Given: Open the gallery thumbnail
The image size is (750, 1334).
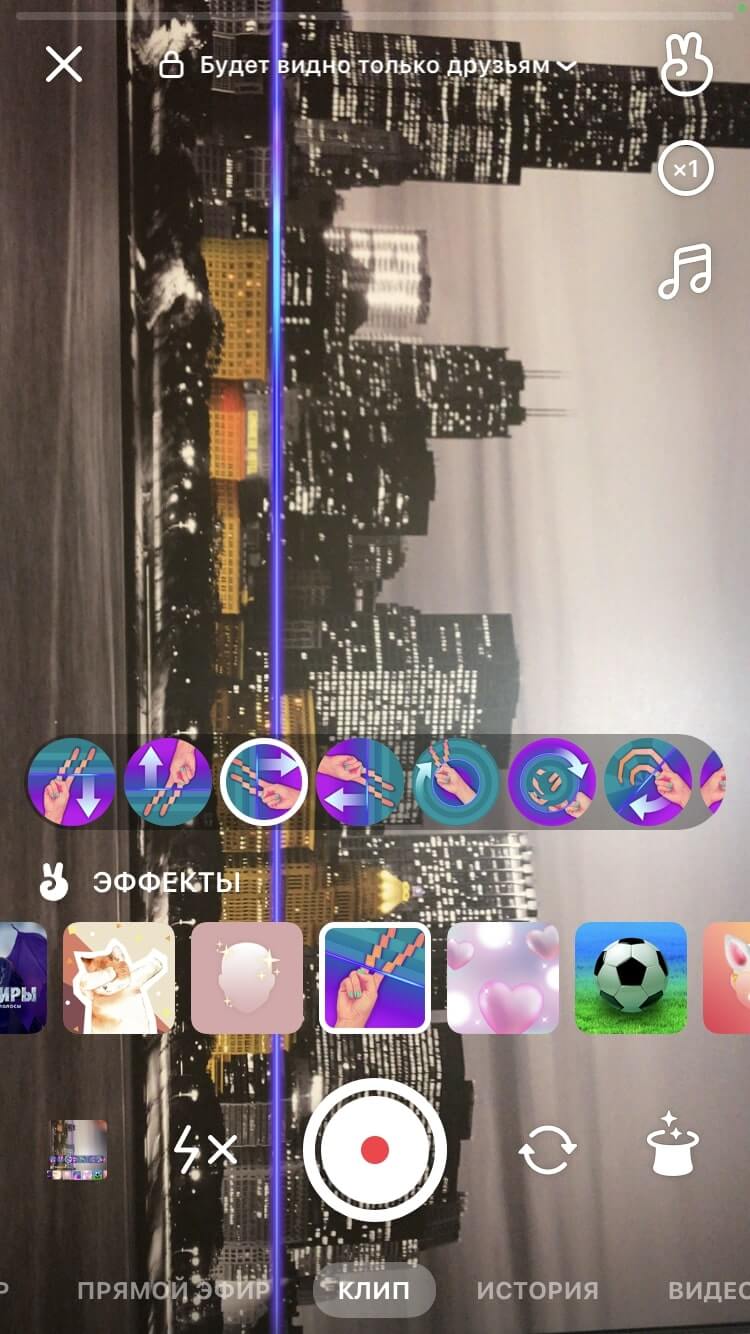Looking at the screenshot, I should [78, 1150].
